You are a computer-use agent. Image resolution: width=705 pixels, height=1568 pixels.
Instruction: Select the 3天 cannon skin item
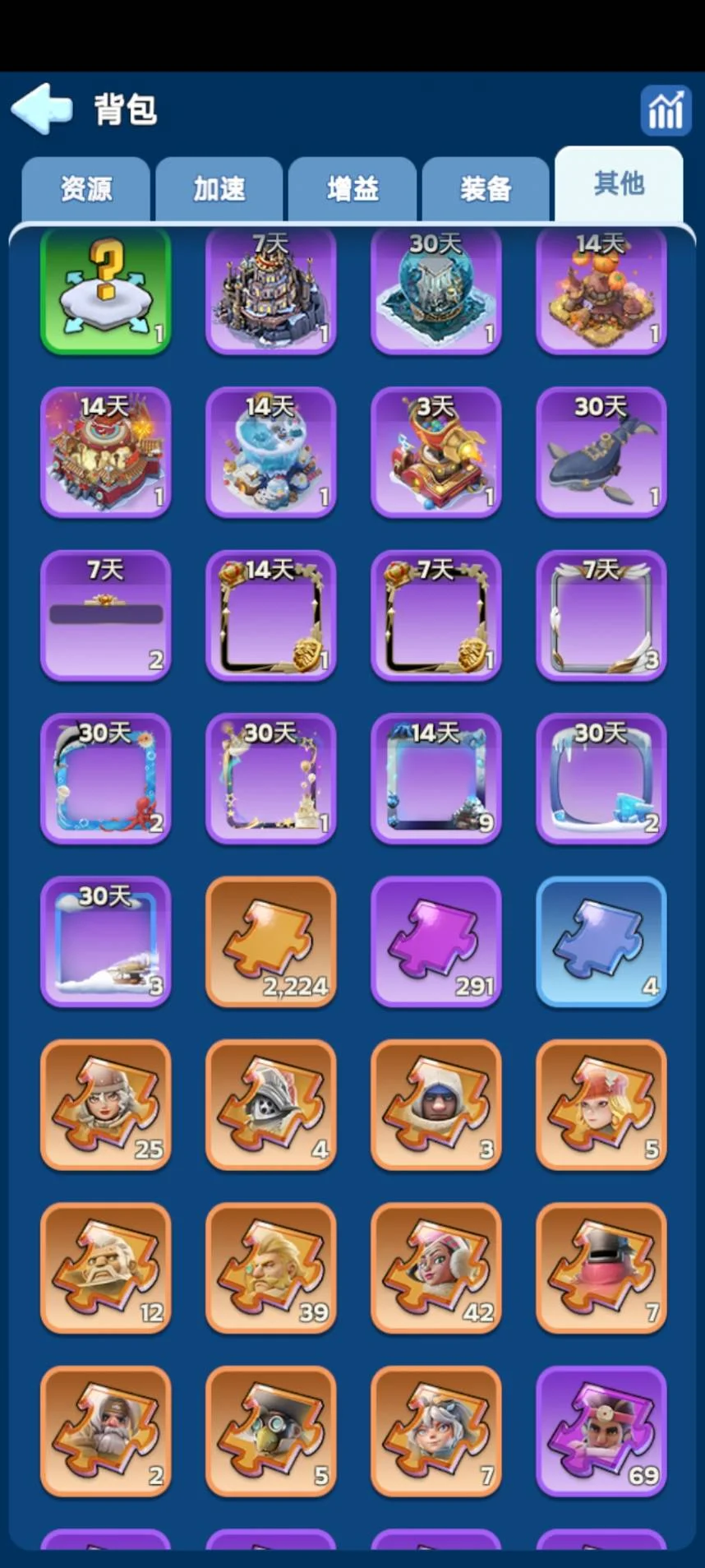435,451
